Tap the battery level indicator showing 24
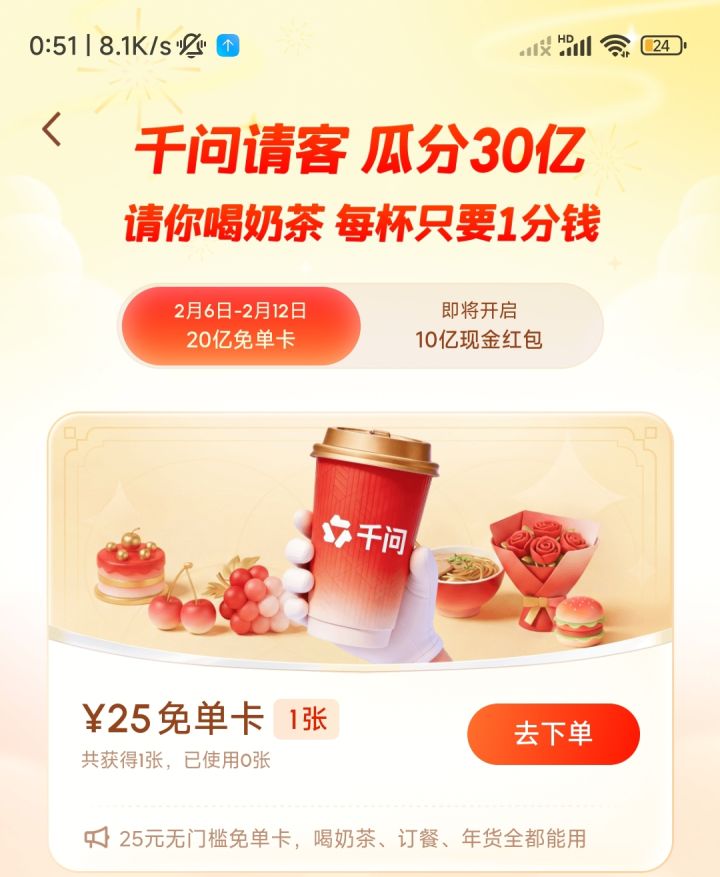The image size is (720, 877). point(660,42)
